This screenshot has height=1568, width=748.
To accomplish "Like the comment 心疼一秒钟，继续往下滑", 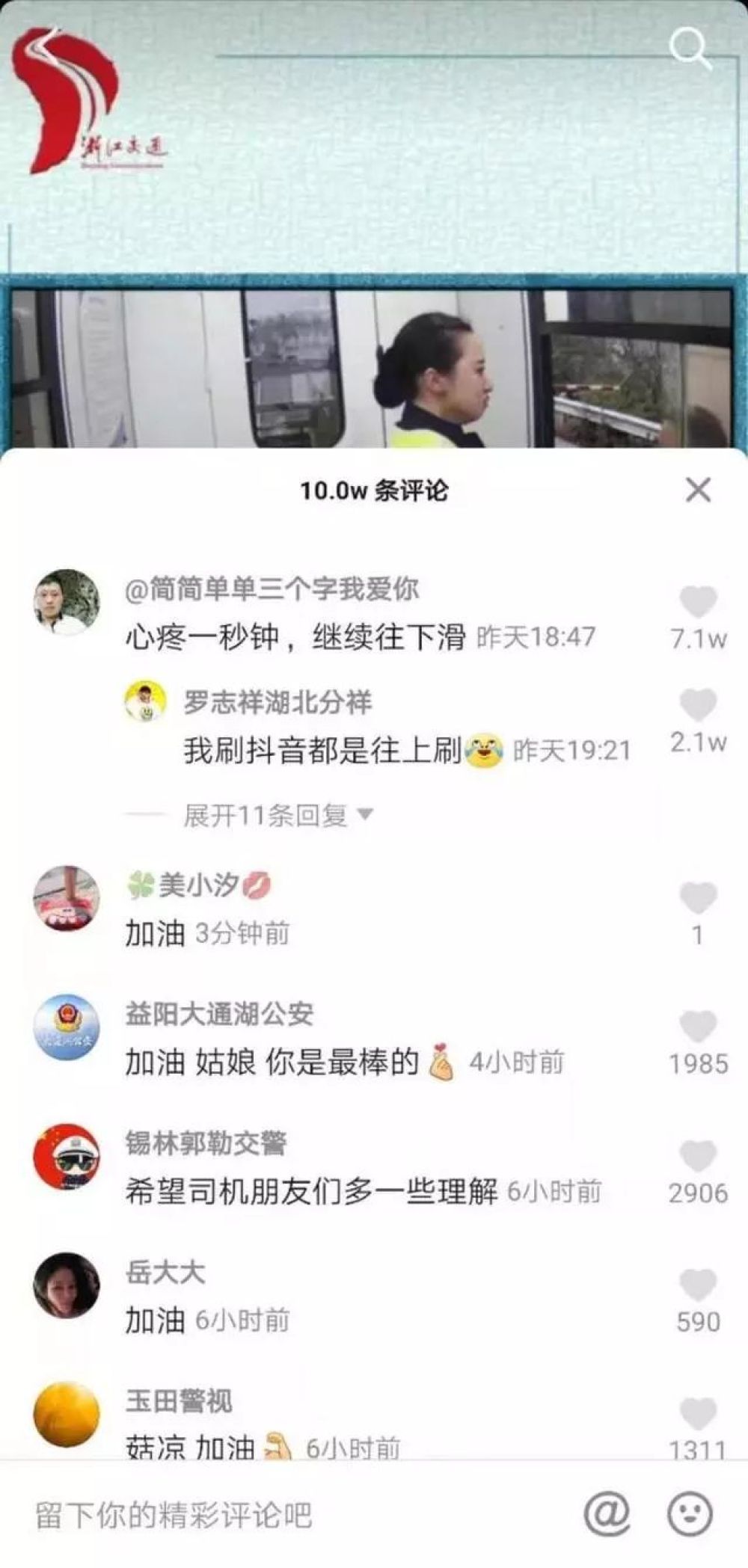I will point(698,602).
